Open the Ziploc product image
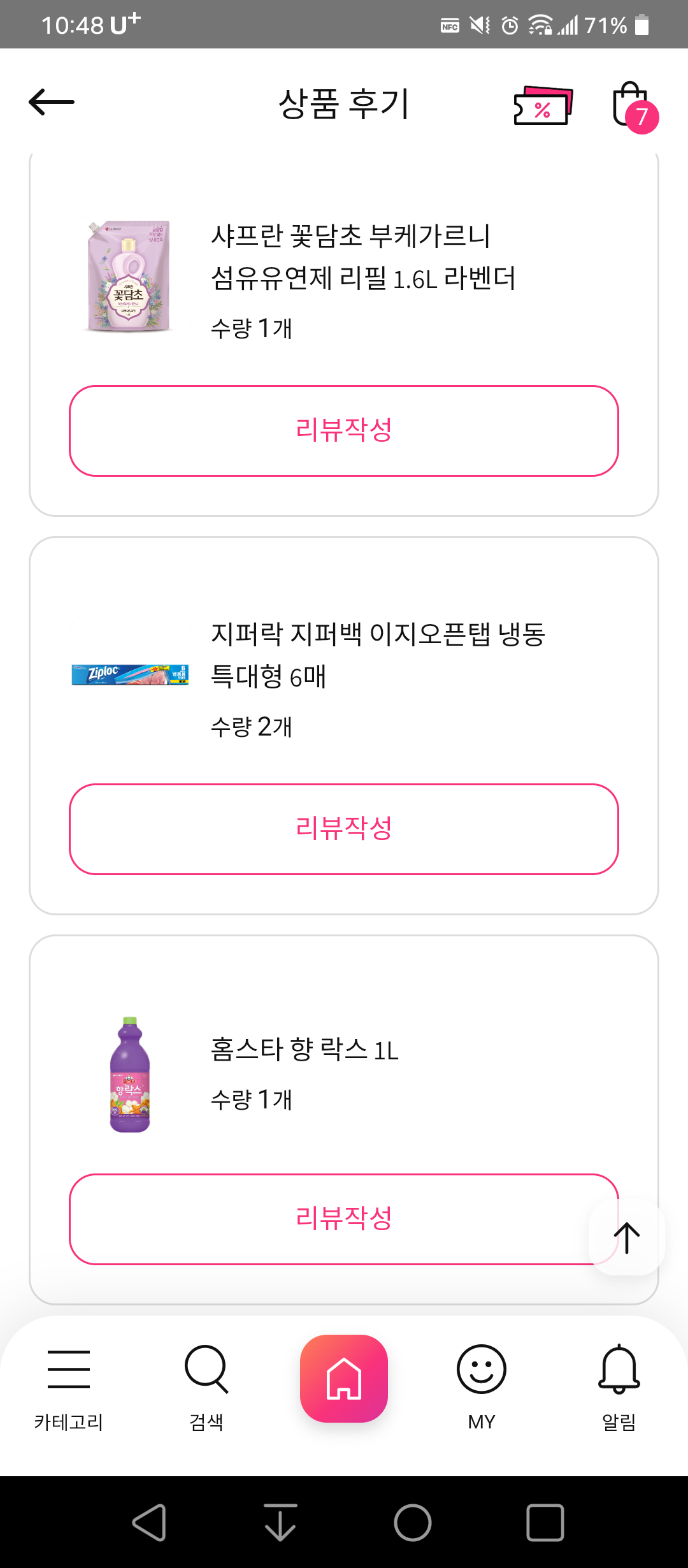The width and height of the screenshot is (688, 1568). pos(130,674)
